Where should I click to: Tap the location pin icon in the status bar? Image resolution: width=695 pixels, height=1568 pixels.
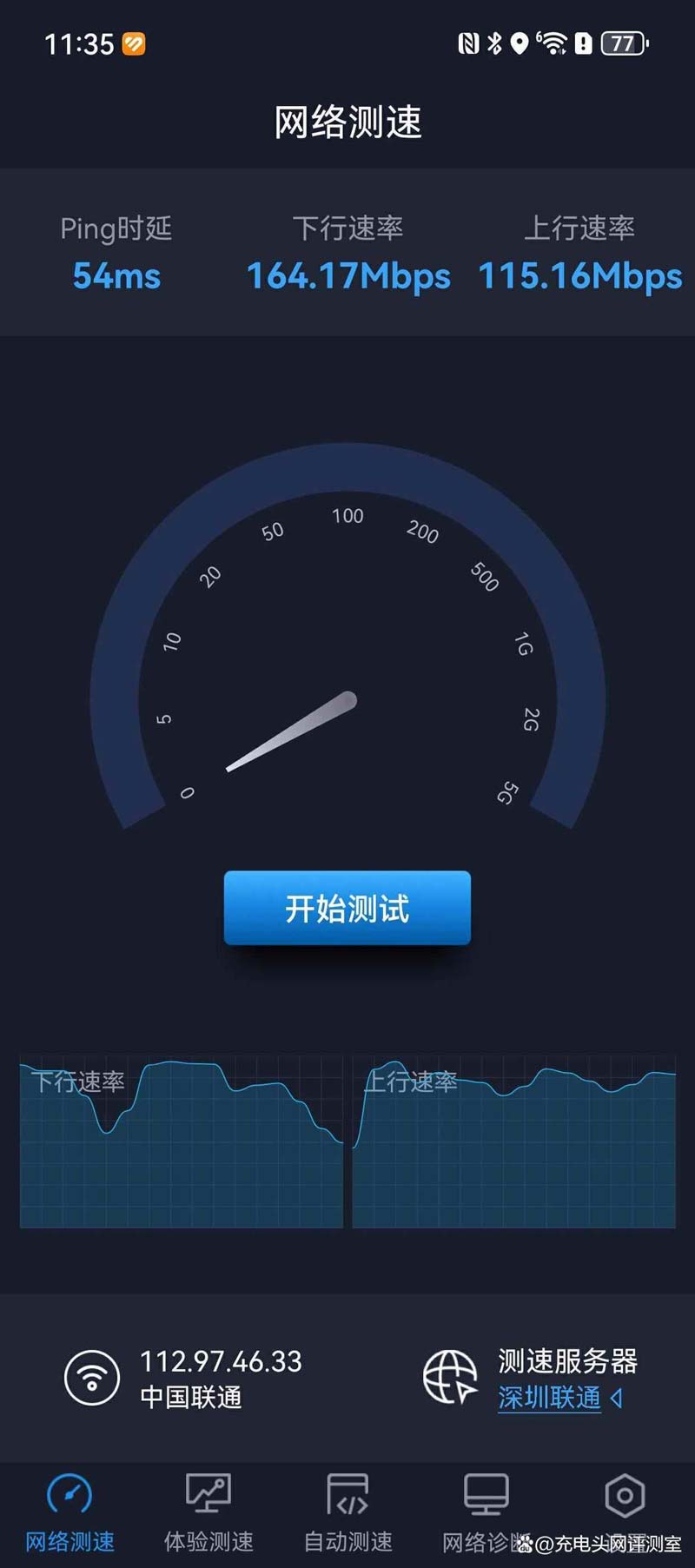(x=520, y=42)
